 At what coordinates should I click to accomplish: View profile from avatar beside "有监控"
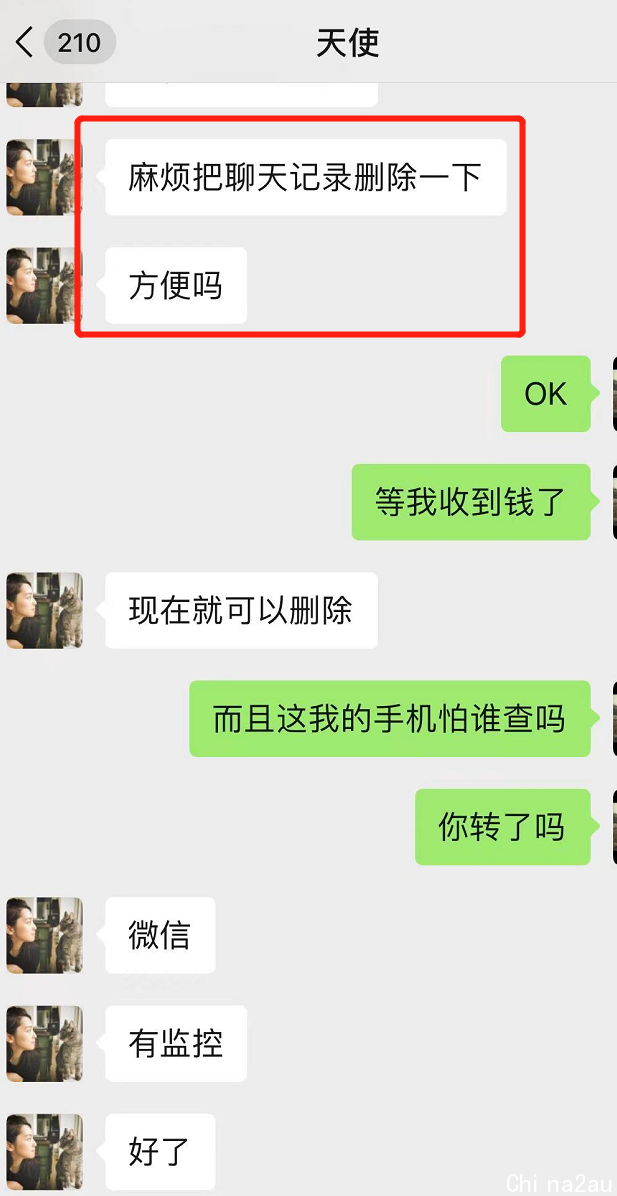pos(44,1043)
